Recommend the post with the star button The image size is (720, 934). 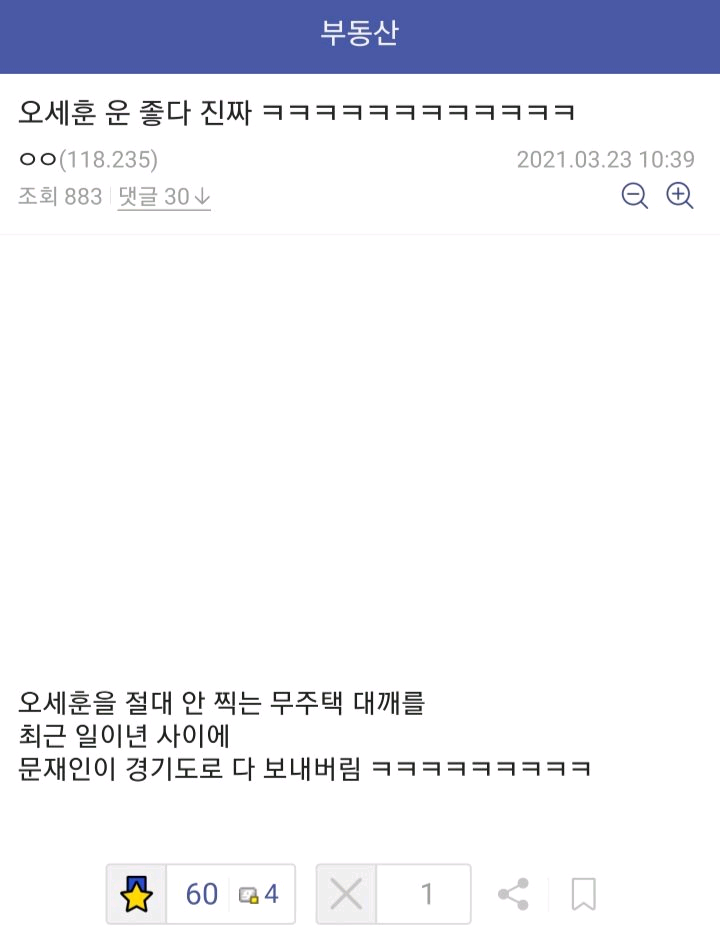click(137, 894)
